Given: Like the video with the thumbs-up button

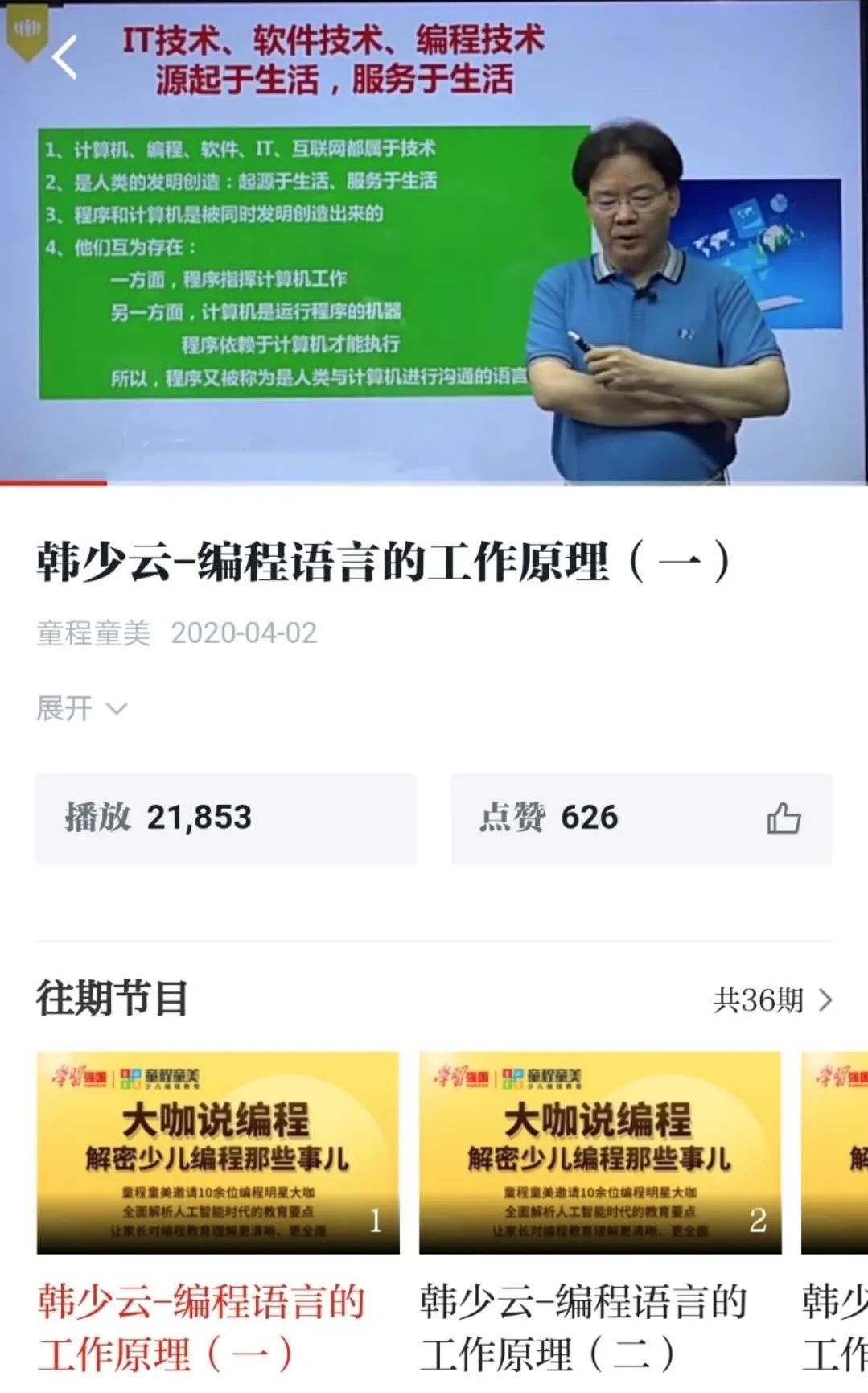Looking at the screenshot, I should 783,818.
